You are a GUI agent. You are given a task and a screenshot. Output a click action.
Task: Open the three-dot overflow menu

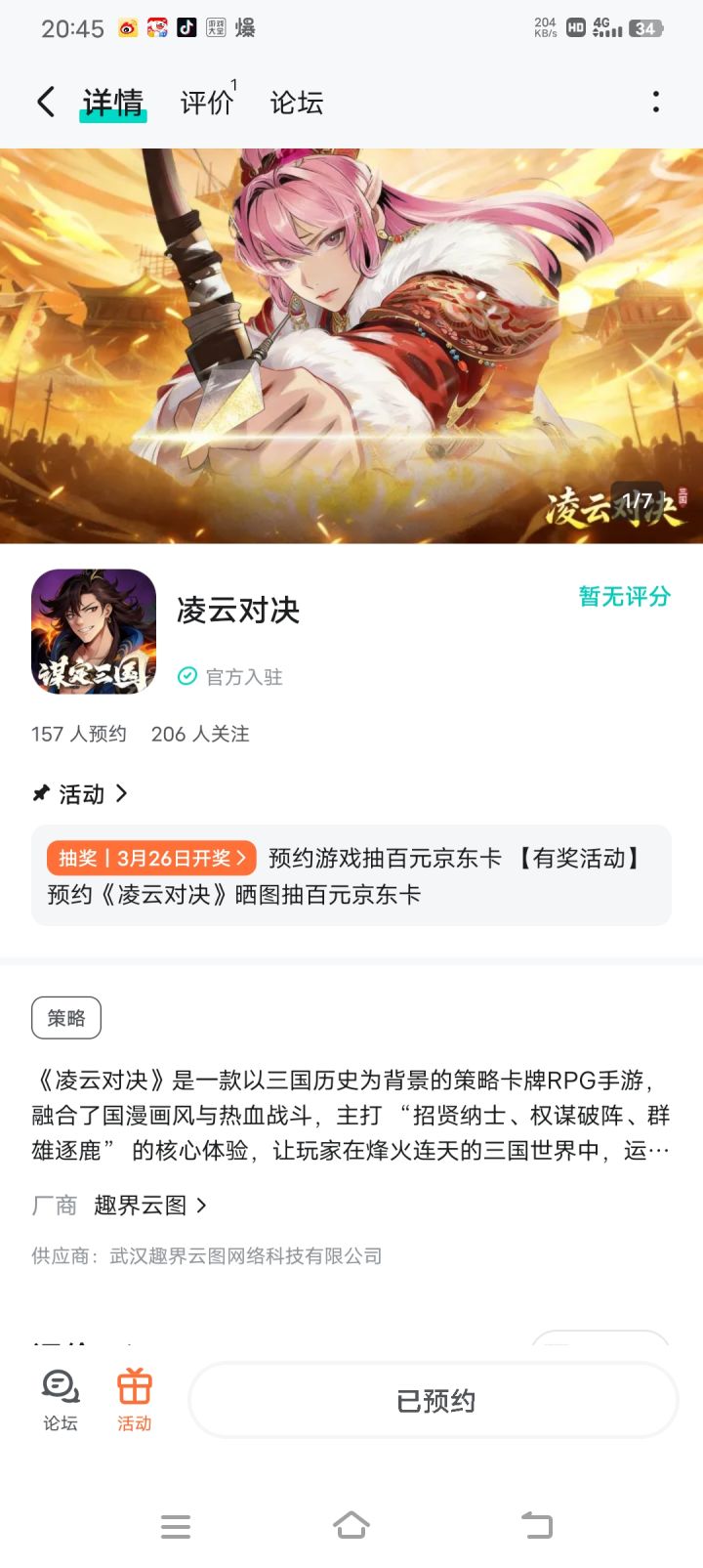[654, 102]
